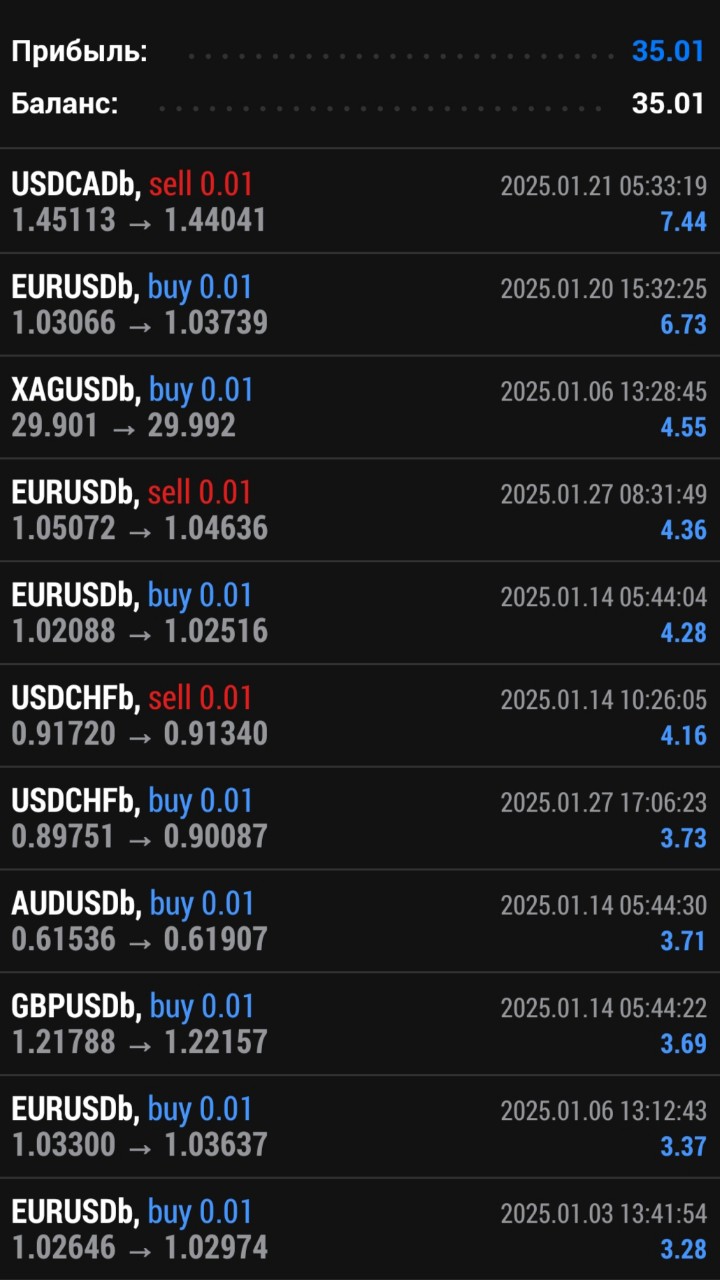
Task: Open the USDCHFb buy trade with profit 3.73
Action: coord(360,818)
